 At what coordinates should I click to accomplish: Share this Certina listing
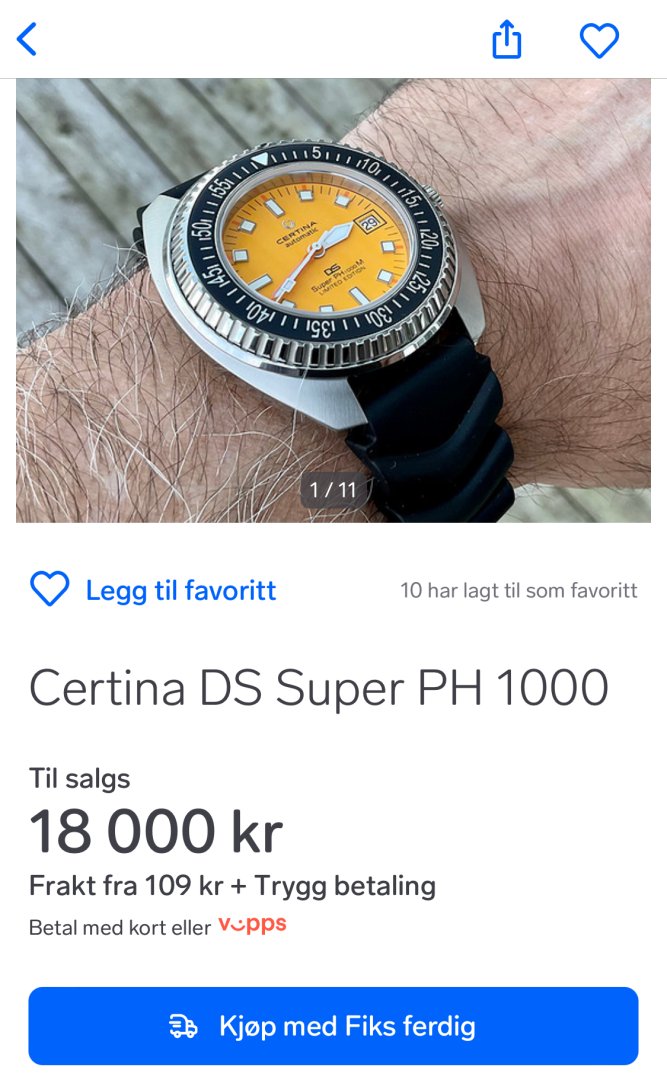(507, 40)
